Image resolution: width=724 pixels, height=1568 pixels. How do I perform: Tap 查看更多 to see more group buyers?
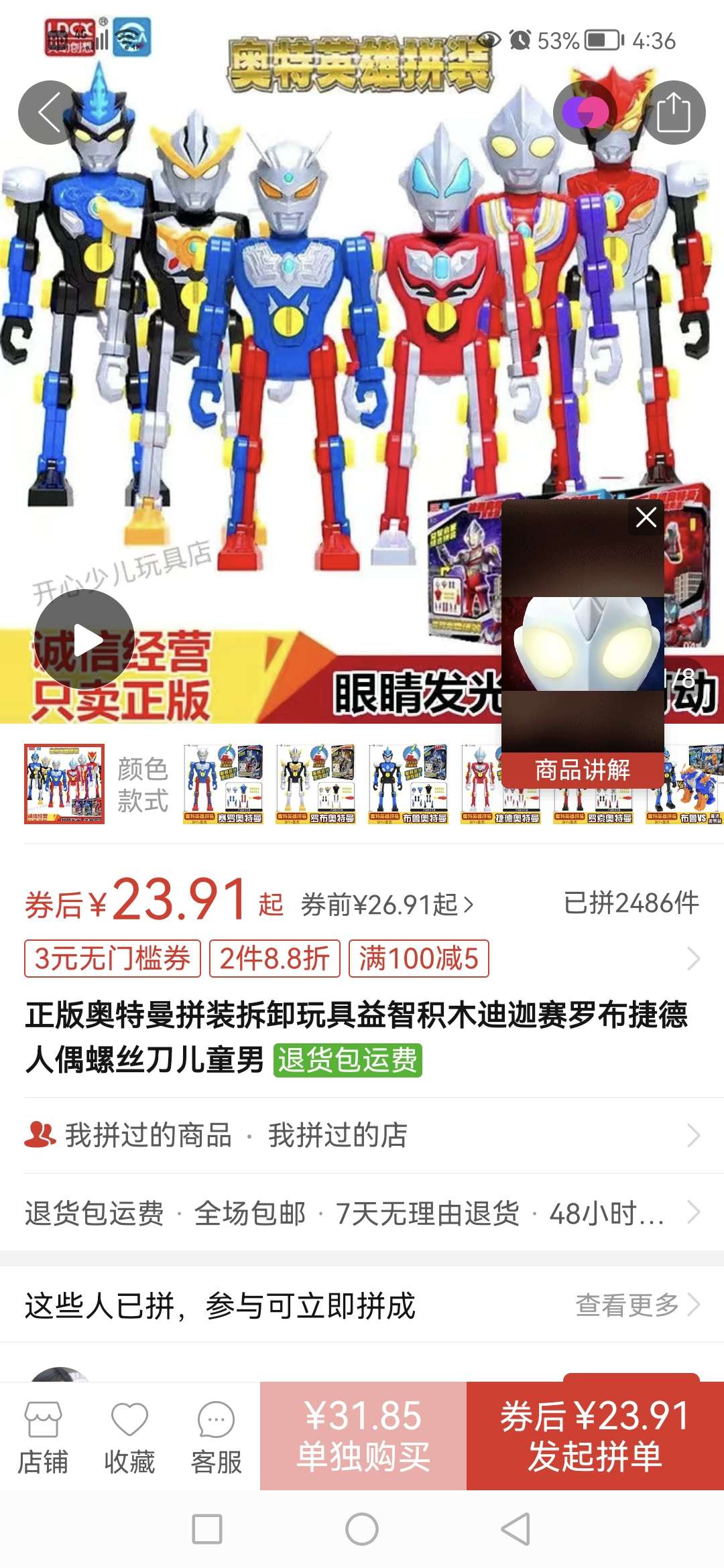(637, 1305)
